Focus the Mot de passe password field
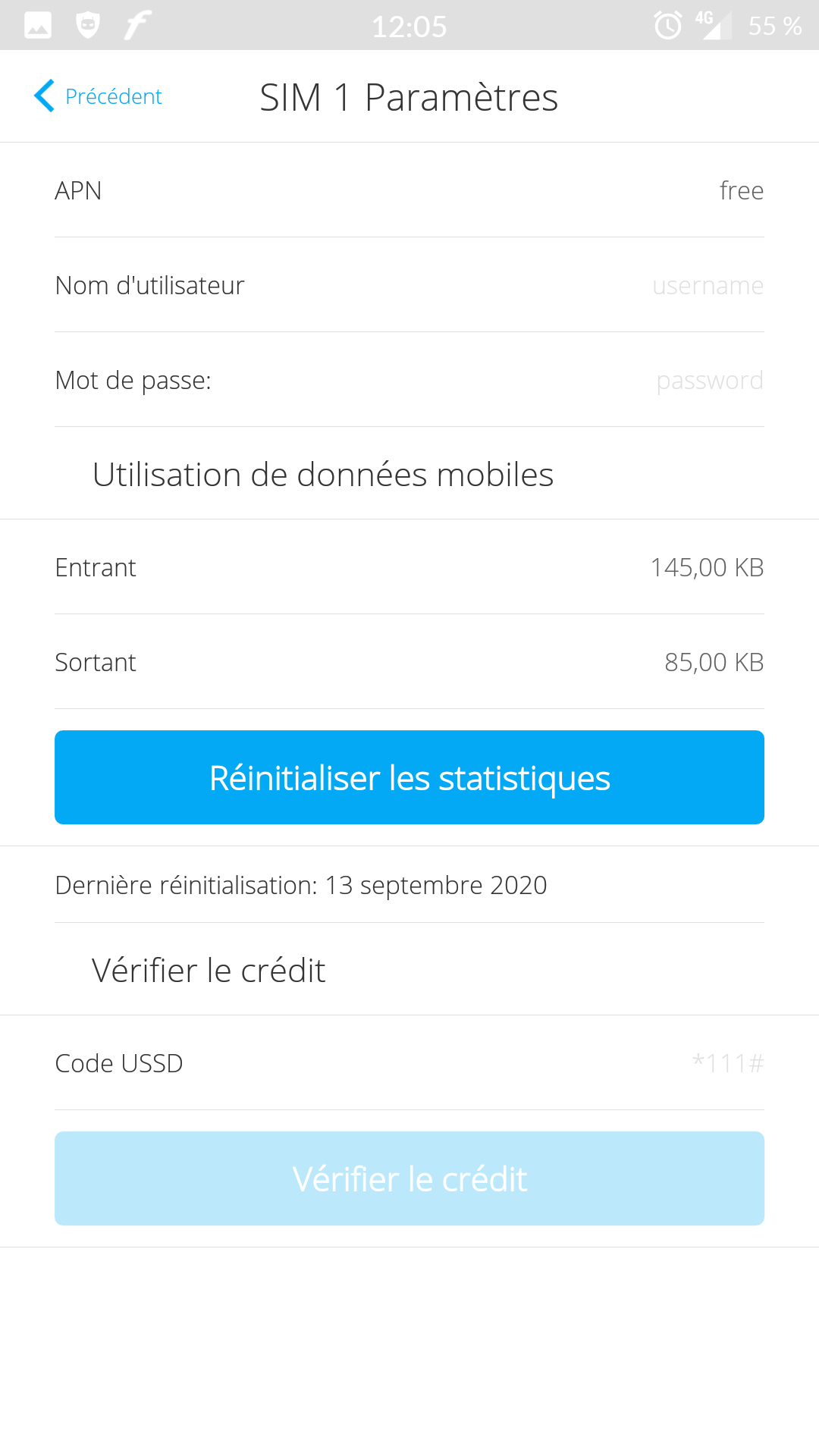Viewport: 819px width, 1456px height. point(708,380)
